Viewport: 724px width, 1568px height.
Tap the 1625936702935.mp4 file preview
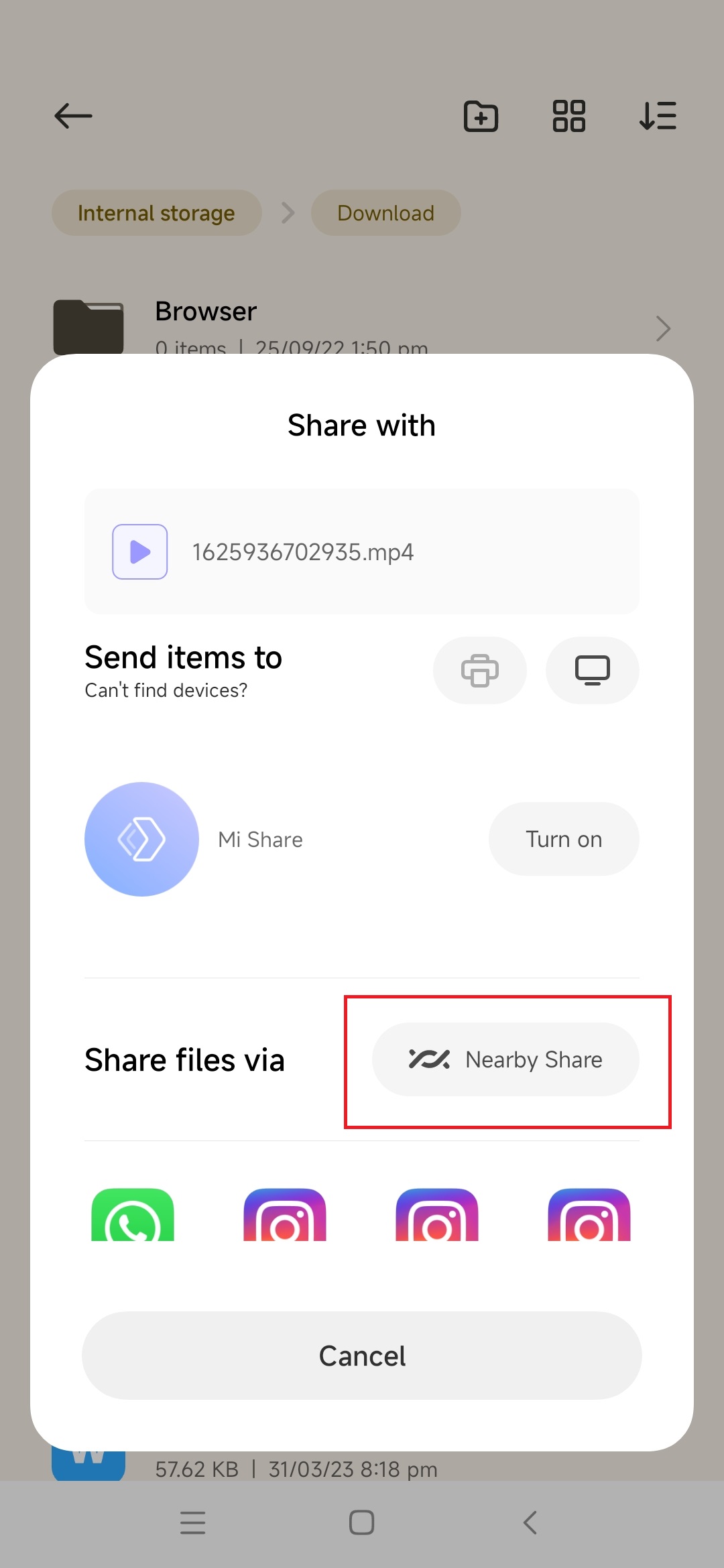(362, 551)
